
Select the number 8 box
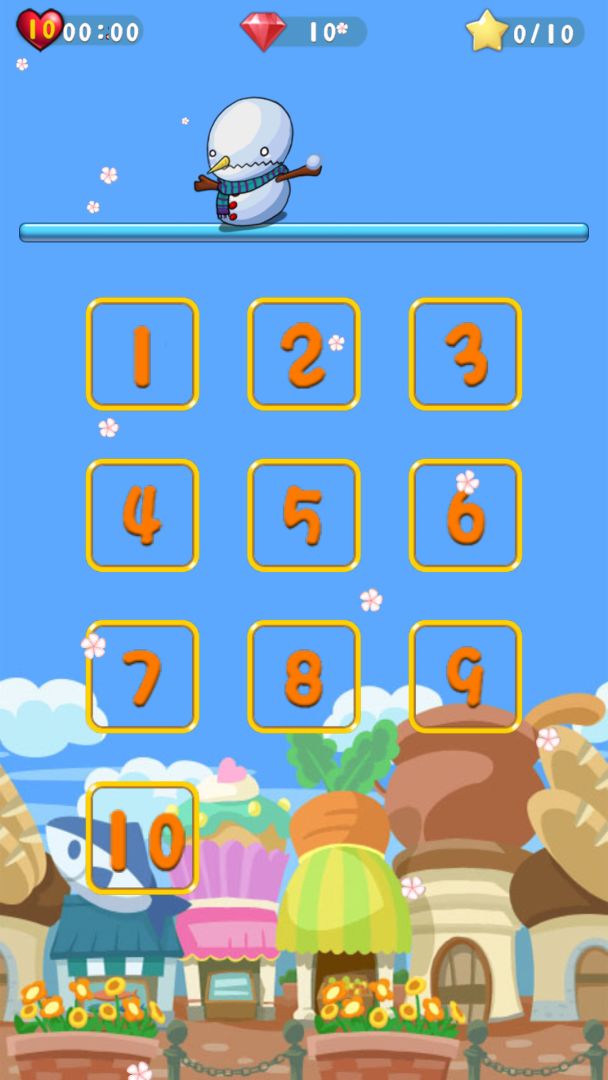click(304, 677)
